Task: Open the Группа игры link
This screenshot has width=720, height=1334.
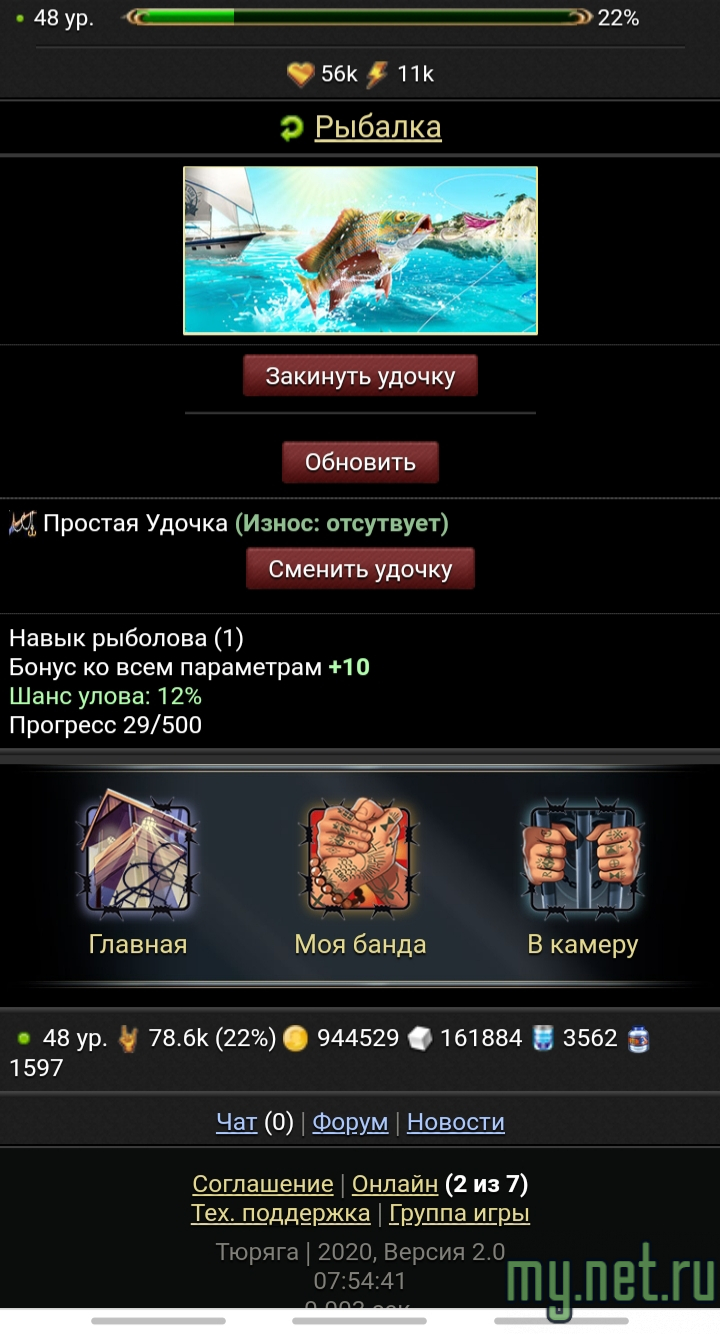Action: [x=459, y=1214]
